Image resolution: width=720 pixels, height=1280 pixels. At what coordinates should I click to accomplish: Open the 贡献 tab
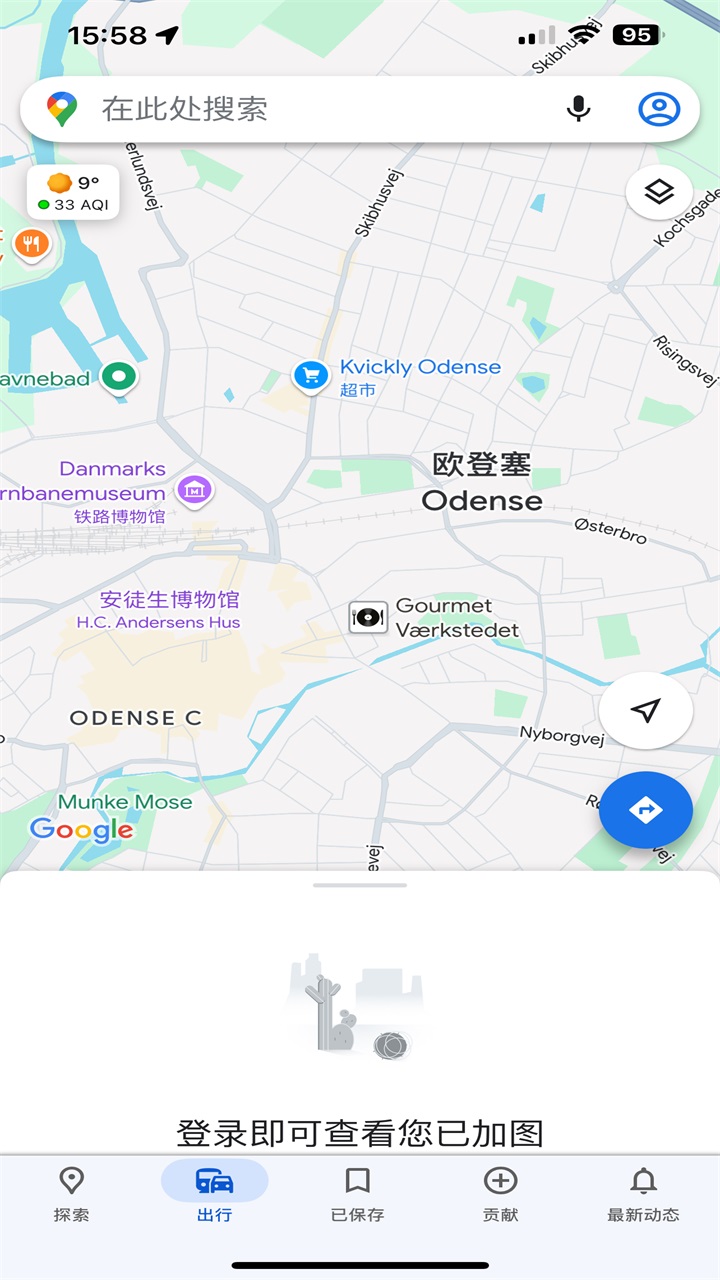[x=499, y=1196]
